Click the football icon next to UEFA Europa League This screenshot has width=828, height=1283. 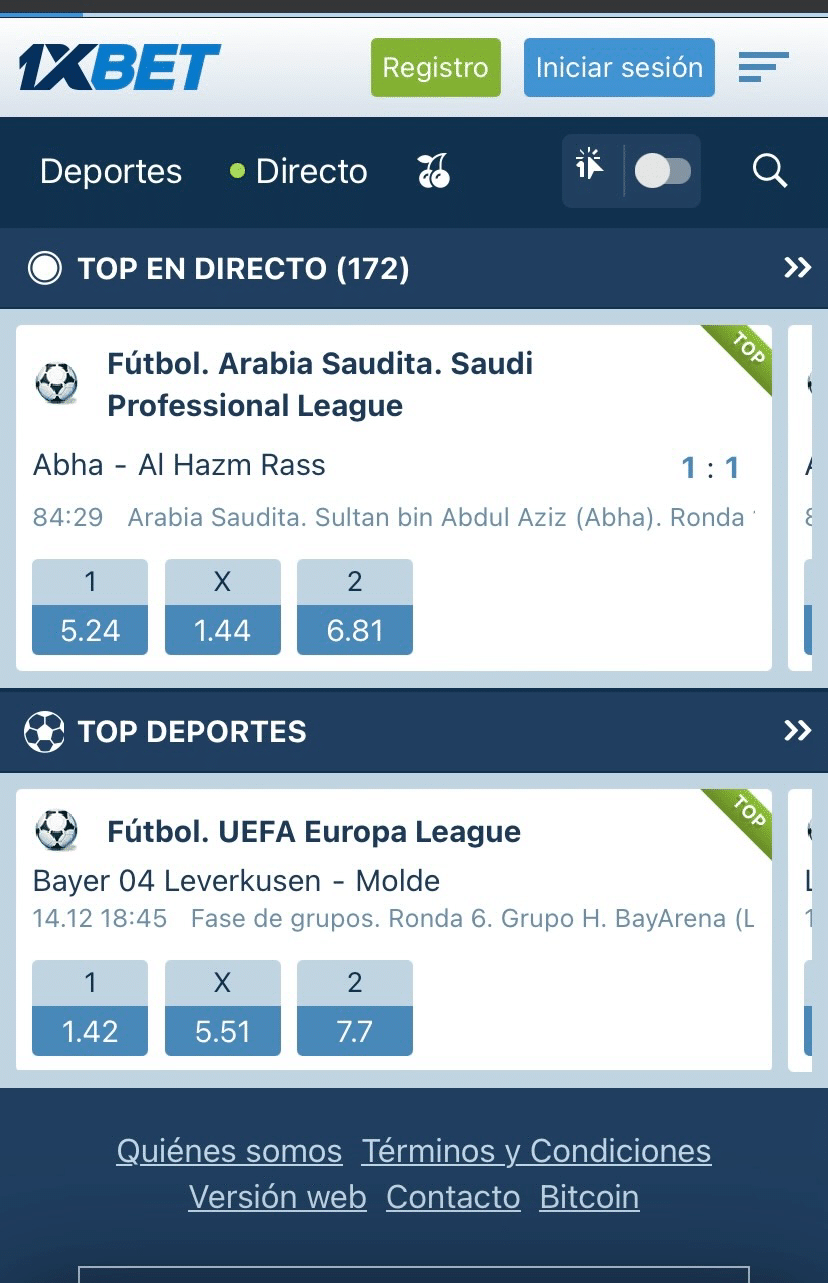pyautogui.click(x=57, y=830)
